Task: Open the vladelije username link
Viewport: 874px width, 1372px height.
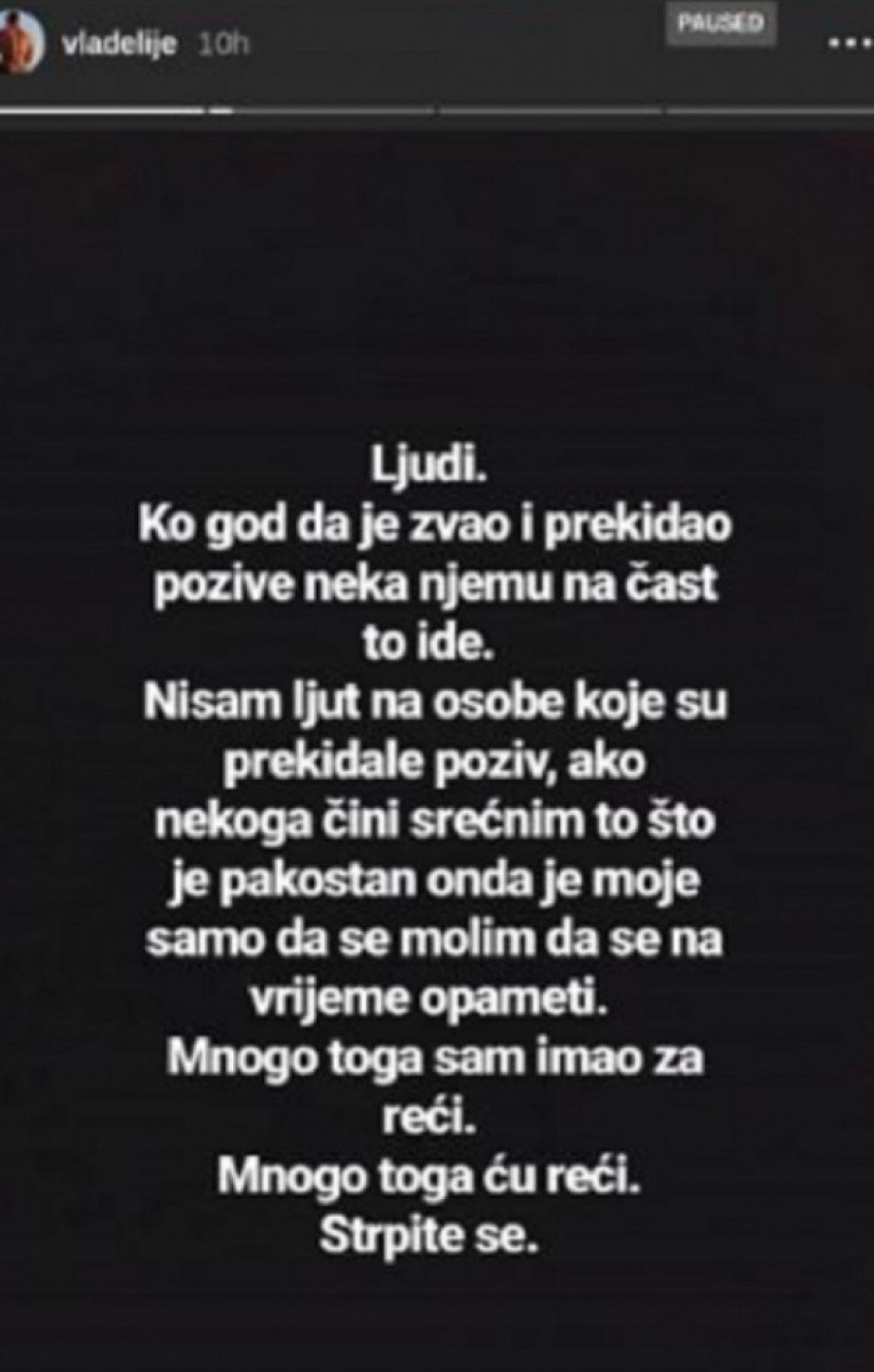Action: [x=118, y=45]
